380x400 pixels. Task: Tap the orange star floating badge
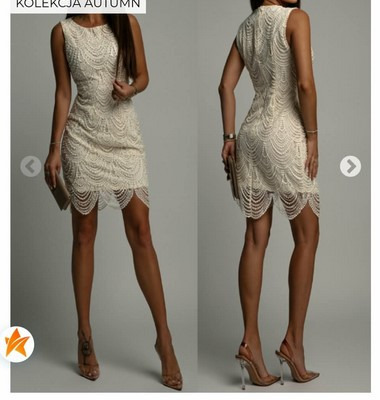pyautogui.click(x=17, y=345)
